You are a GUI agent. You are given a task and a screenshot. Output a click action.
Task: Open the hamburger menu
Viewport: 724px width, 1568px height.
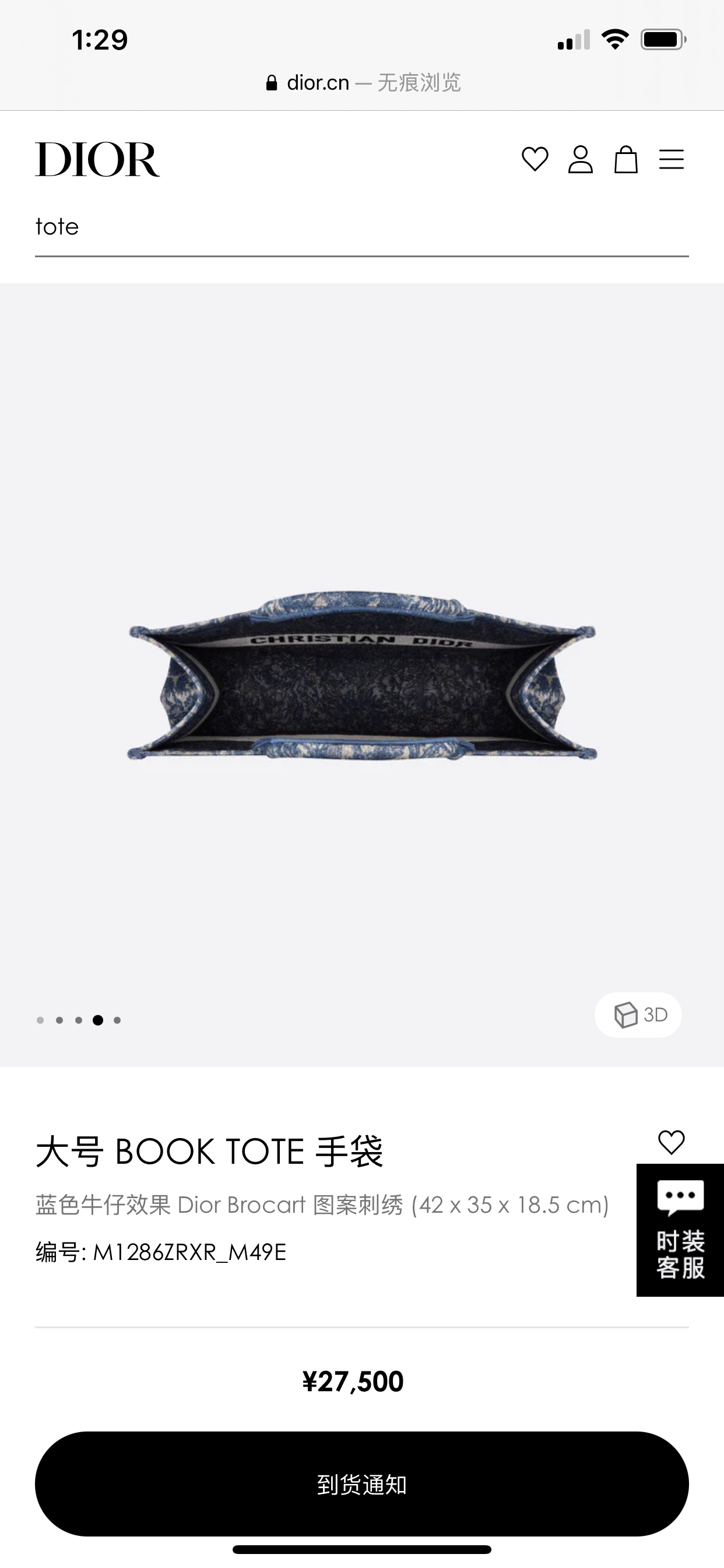[671, 159]
